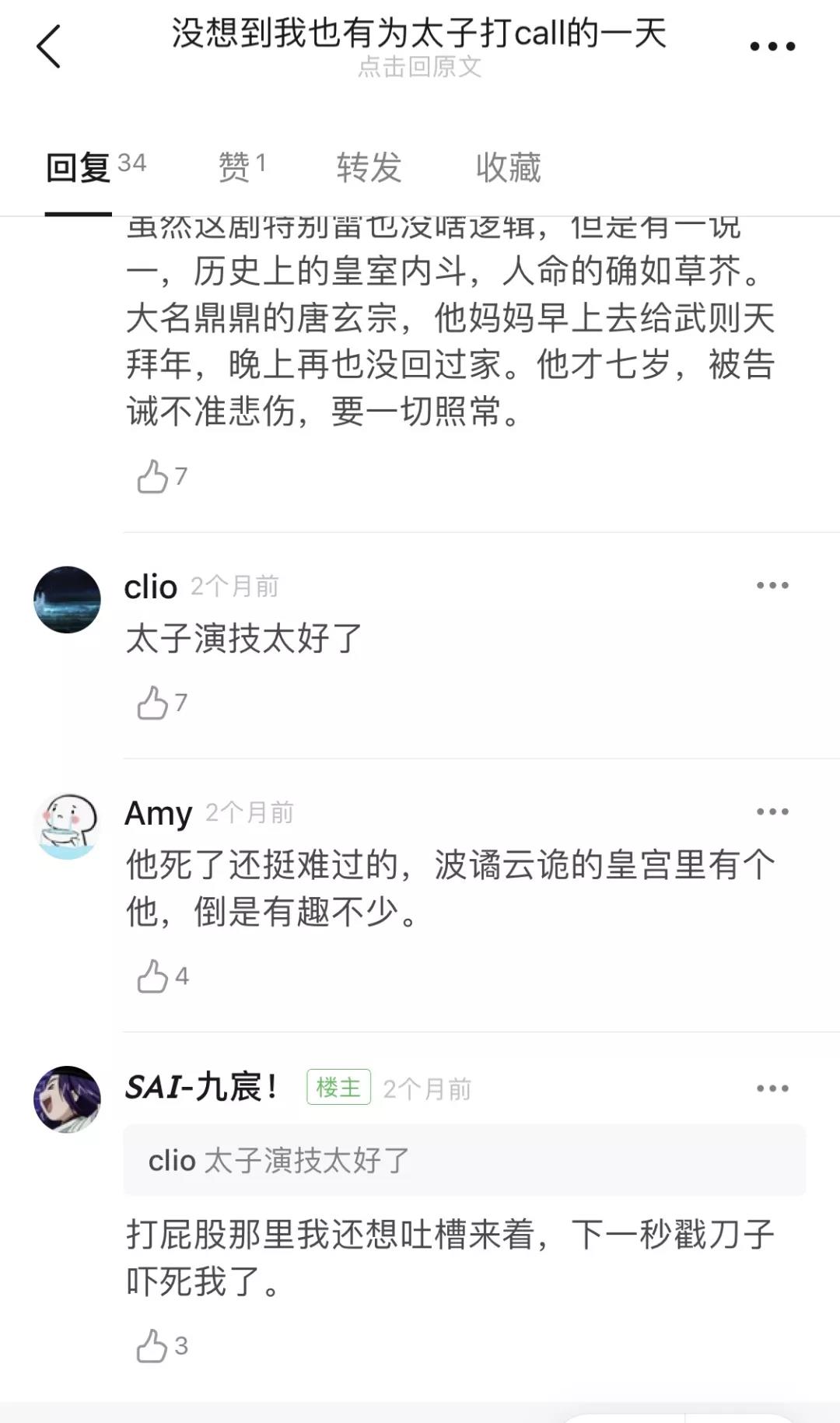The width and height of the screenshot is (840, 1423).
Task: Open clio's profile avatar
Action: pos(68,599)
